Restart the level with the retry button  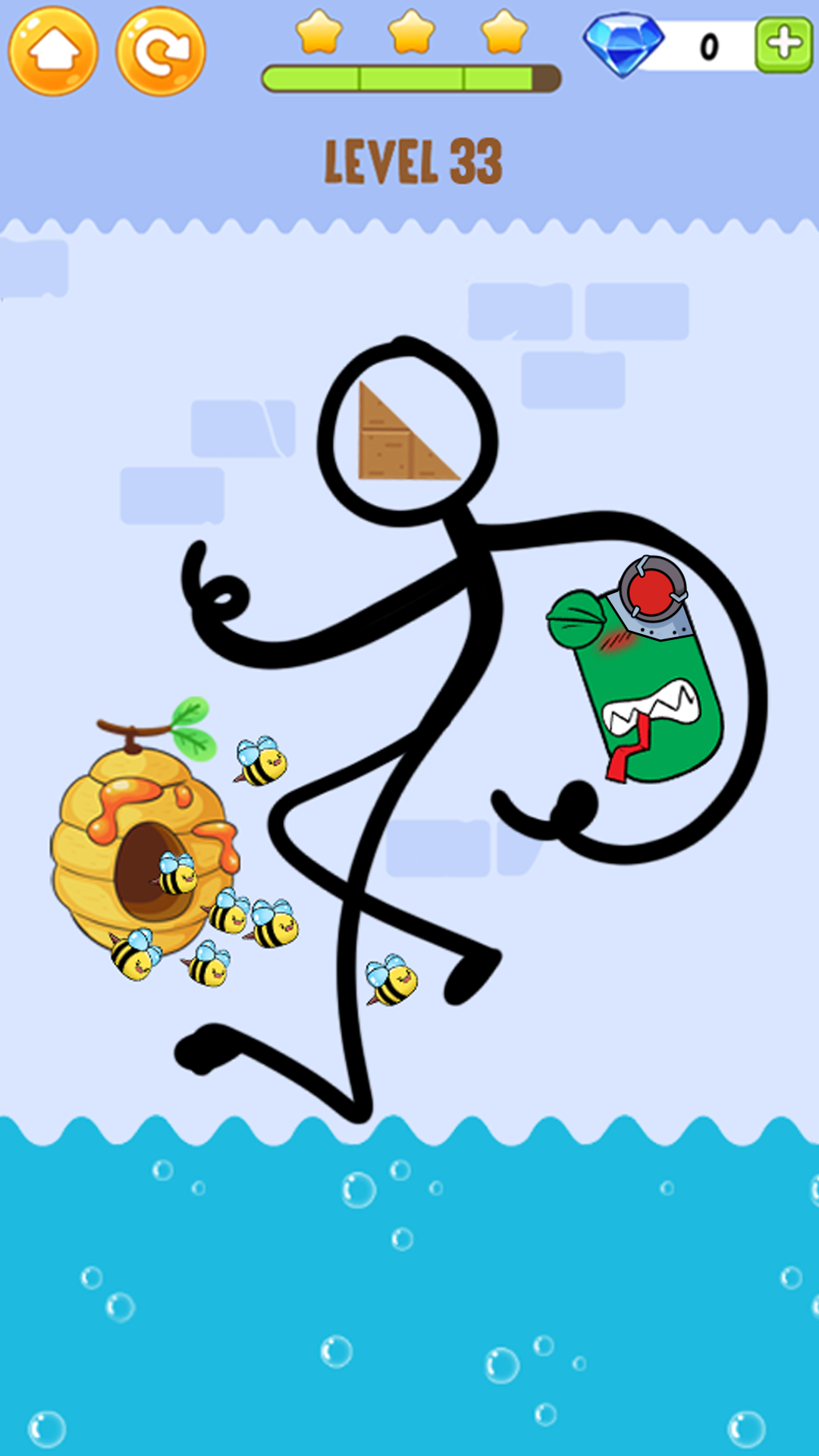pyautogui.click(x=161, y=51)
